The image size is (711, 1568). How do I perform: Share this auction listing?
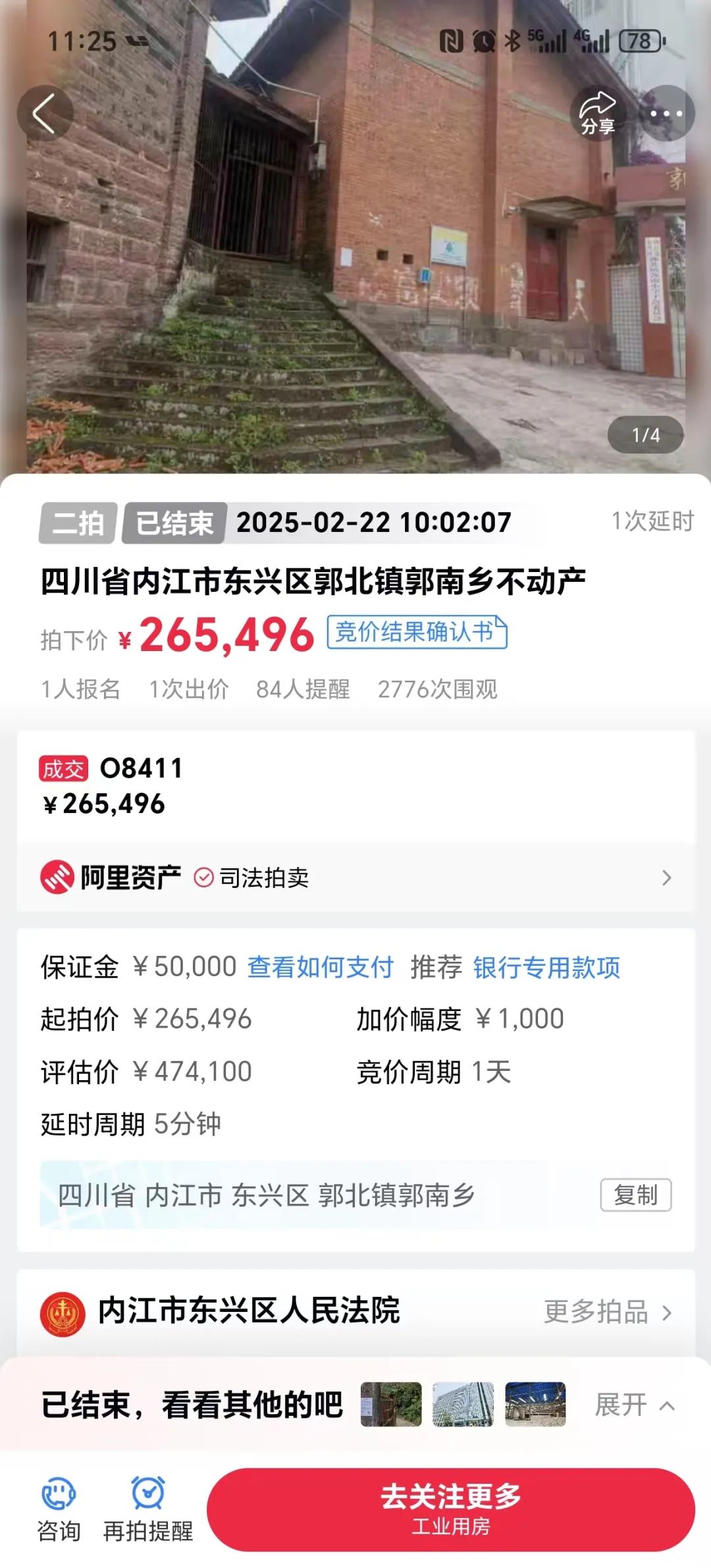click(x=597, y=113)
